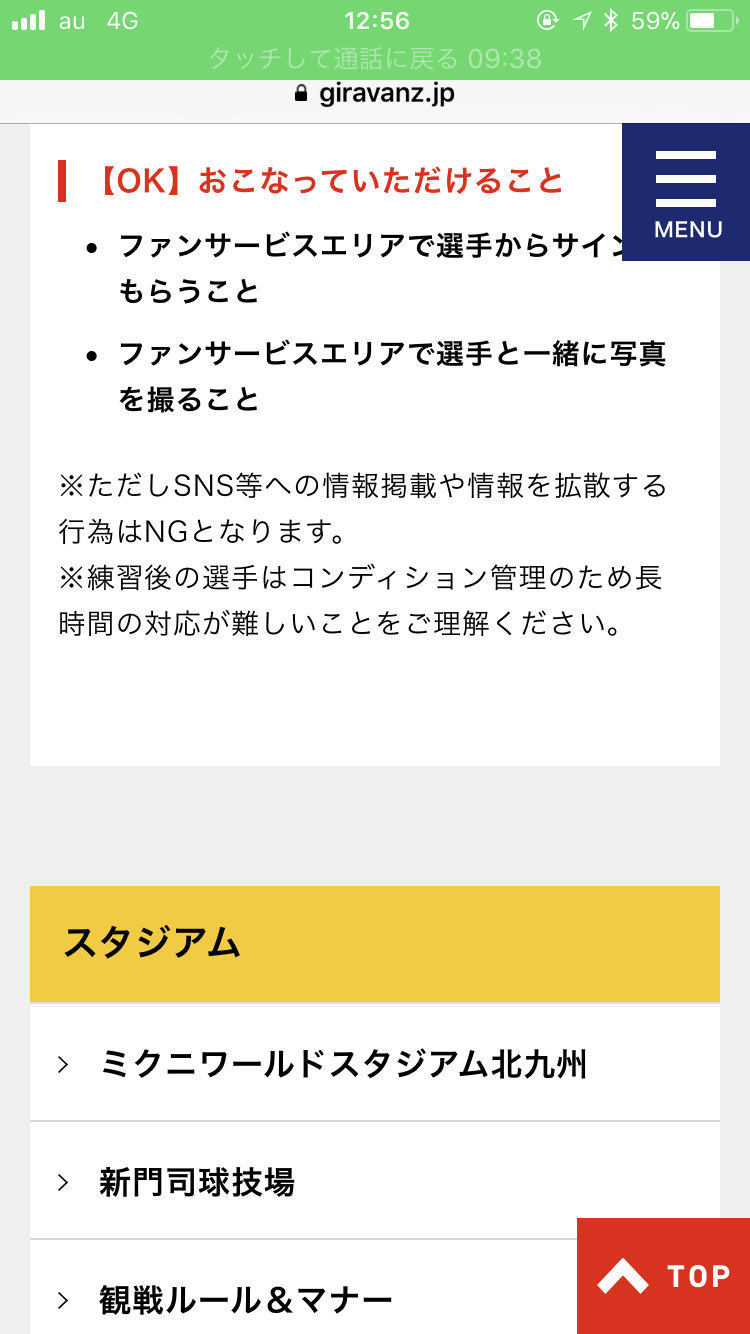This screenshot has height=1334, width=750.
Task: Tap the giravanz.jp address bar
Action: [x=375, y=94]
